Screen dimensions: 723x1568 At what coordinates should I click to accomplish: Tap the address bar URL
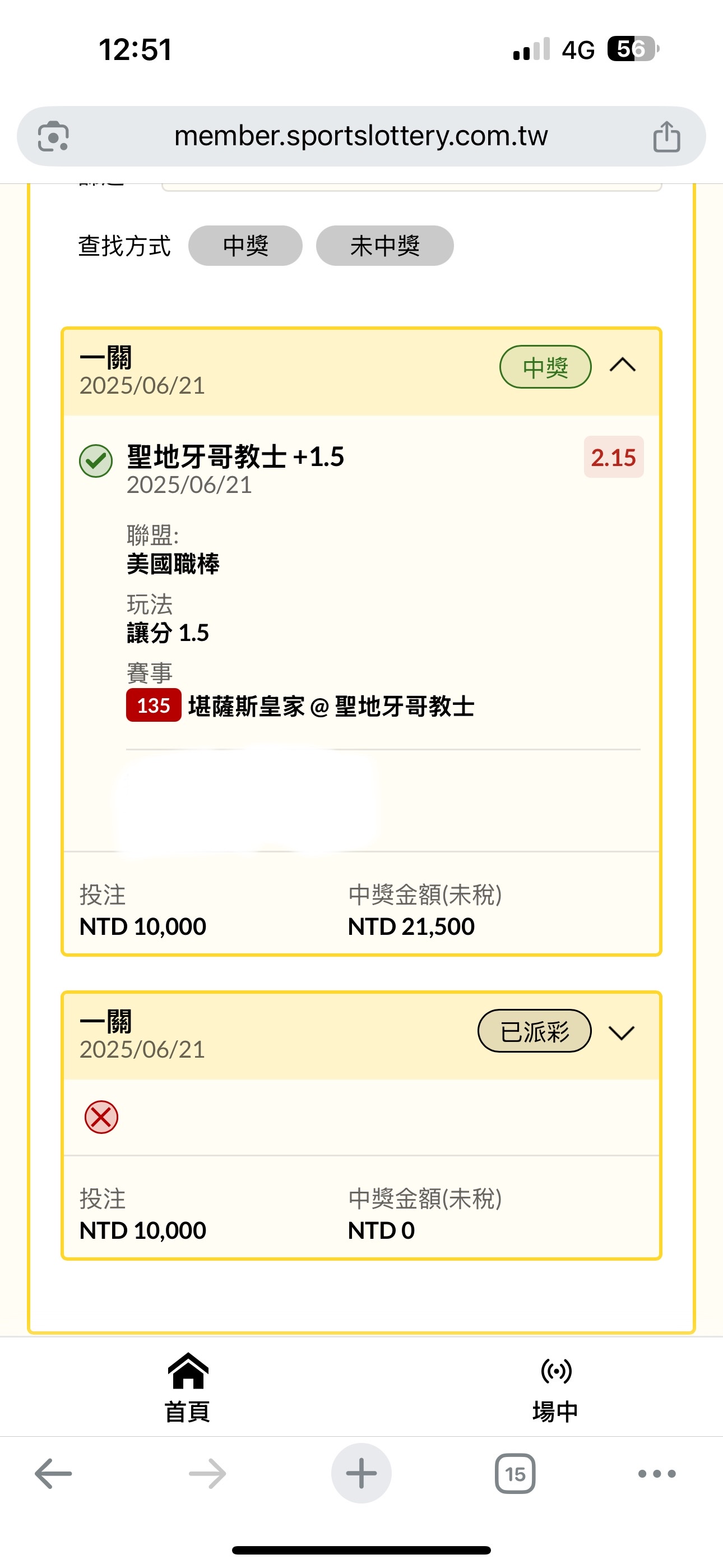(361, 136)
